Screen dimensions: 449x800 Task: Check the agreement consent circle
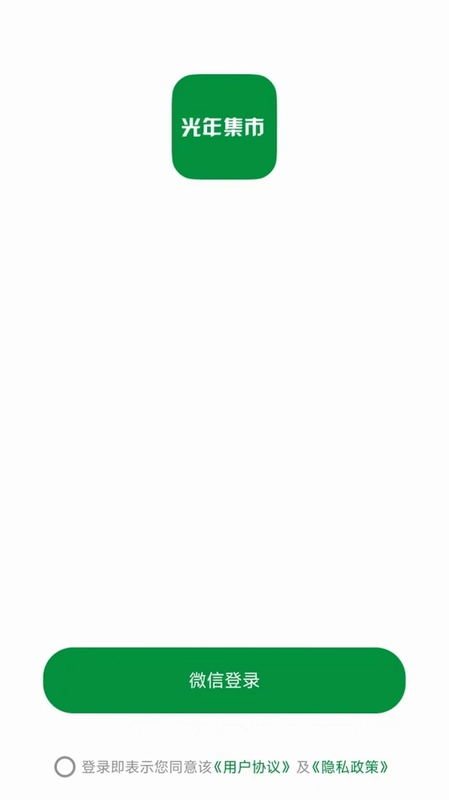pos(65,767)
